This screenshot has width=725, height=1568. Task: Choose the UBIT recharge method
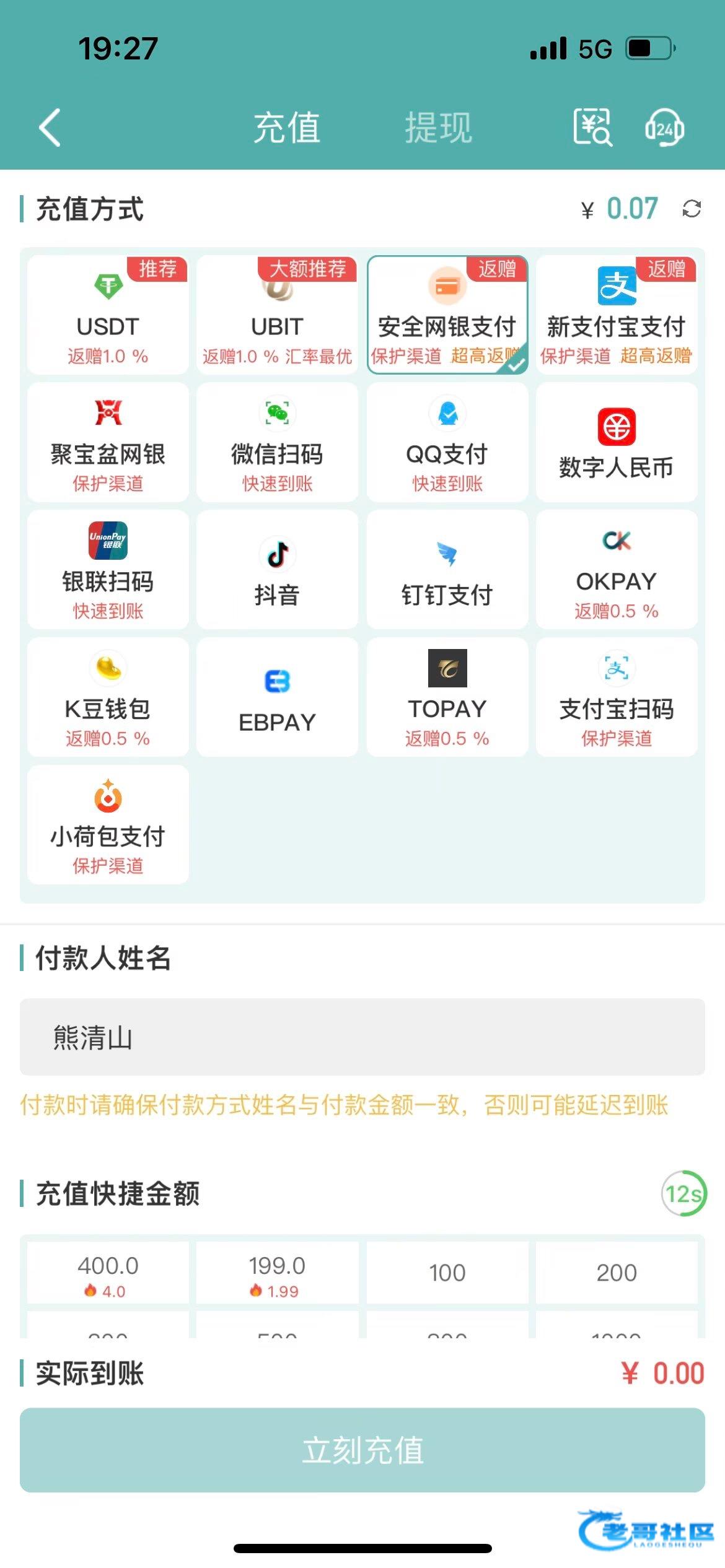coord(277,315)
